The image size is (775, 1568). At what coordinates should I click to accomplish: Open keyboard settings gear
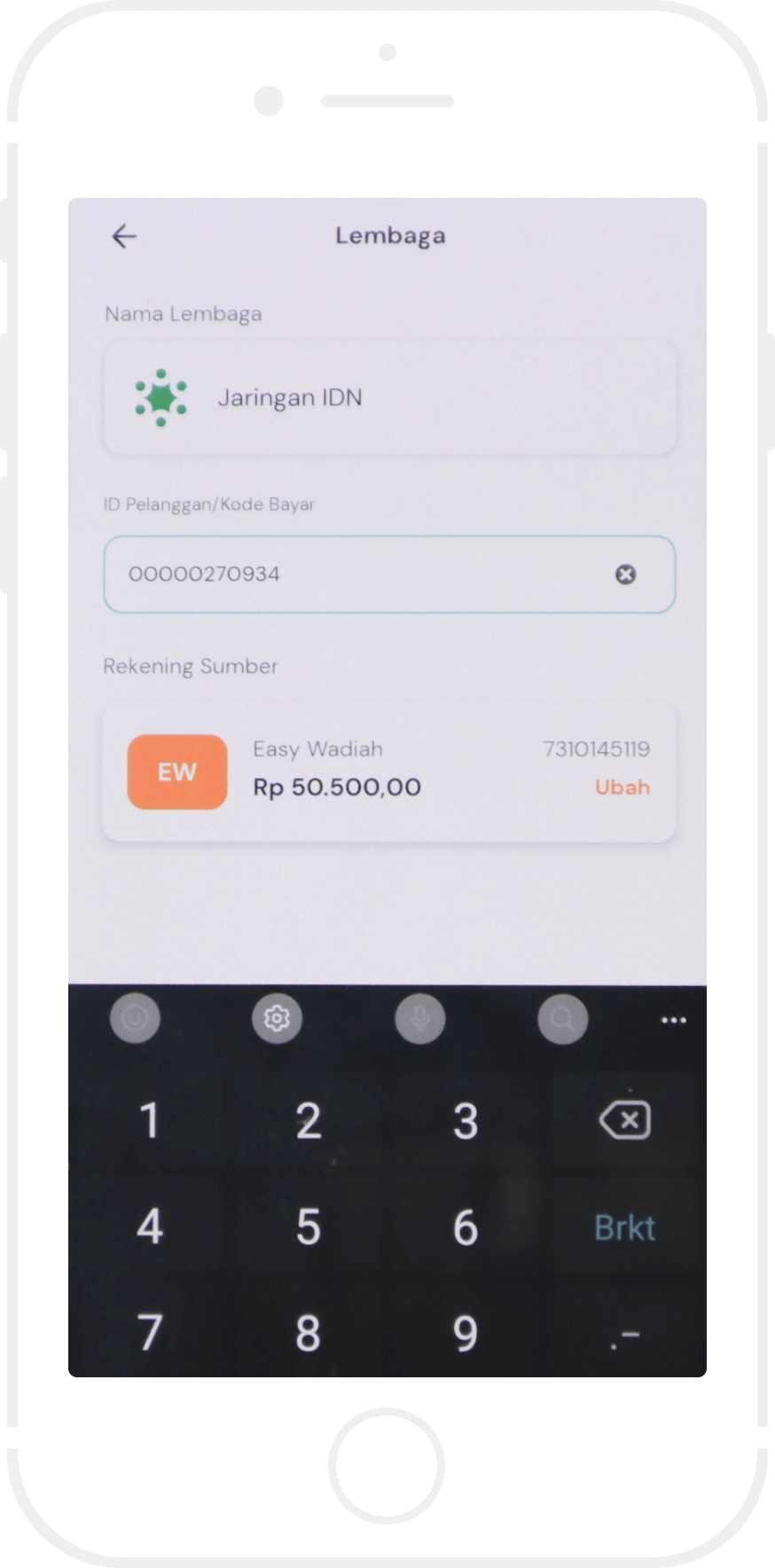277,1018
